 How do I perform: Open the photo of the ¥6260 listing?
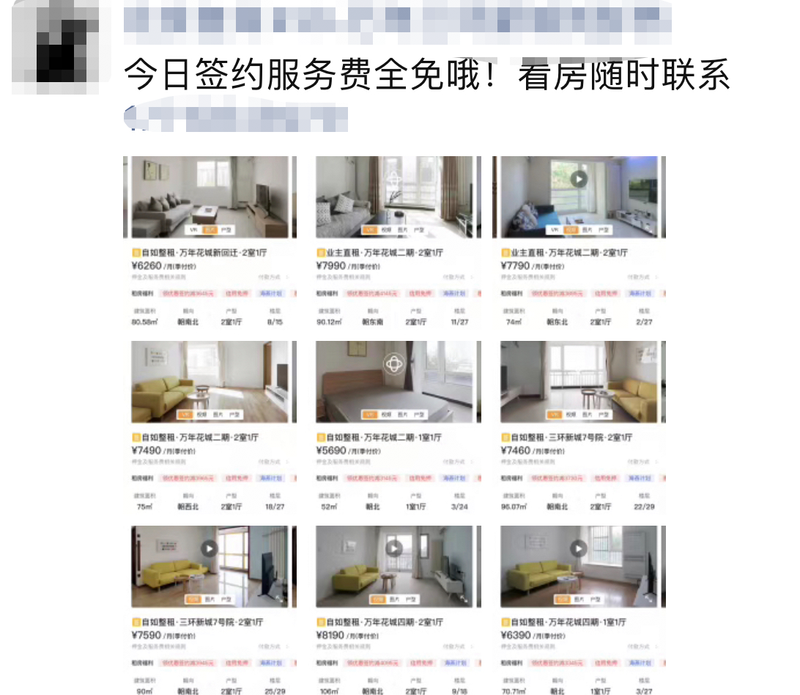click(210, 197)
